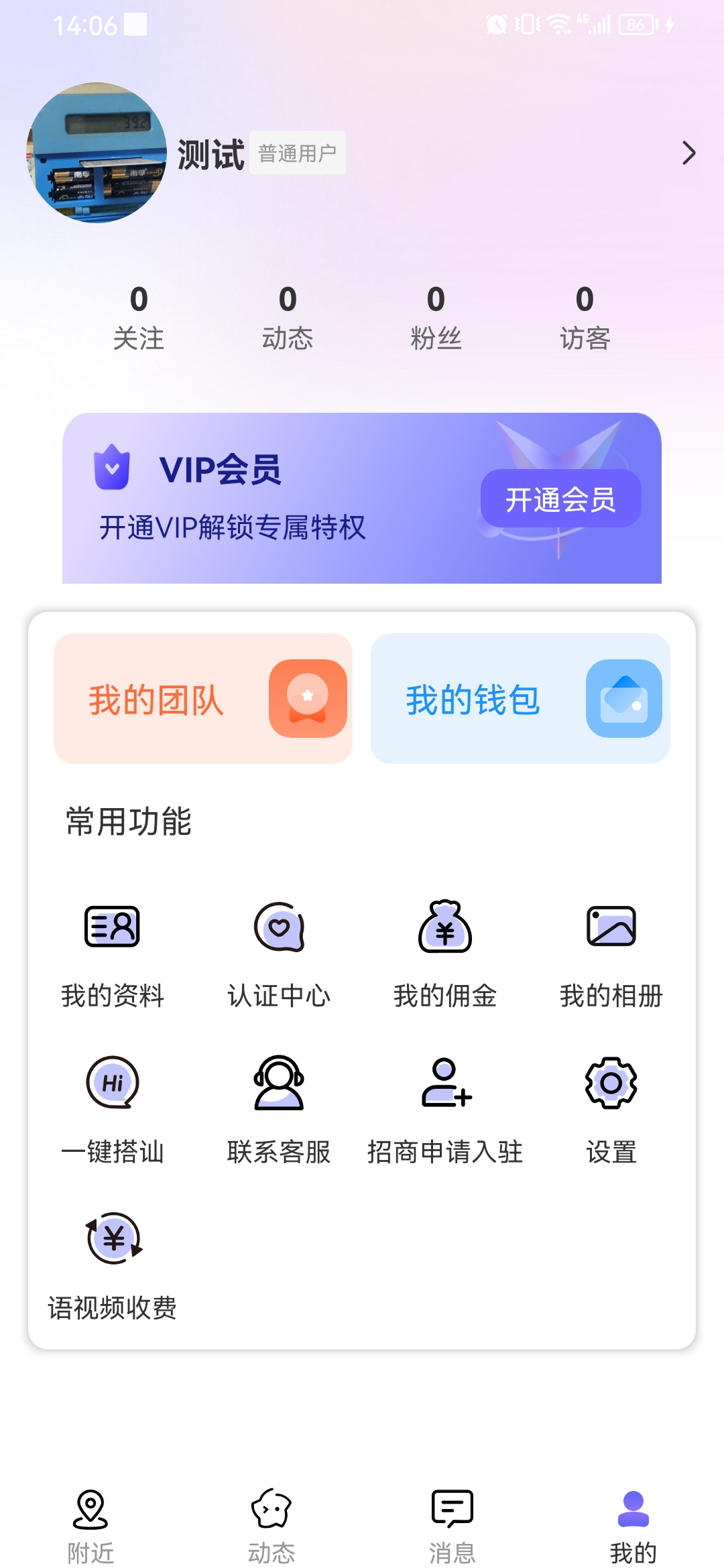The height and width of the screenshot is (1568, 724).
Task: View the 关注 following list
Action: coord(139,318)
